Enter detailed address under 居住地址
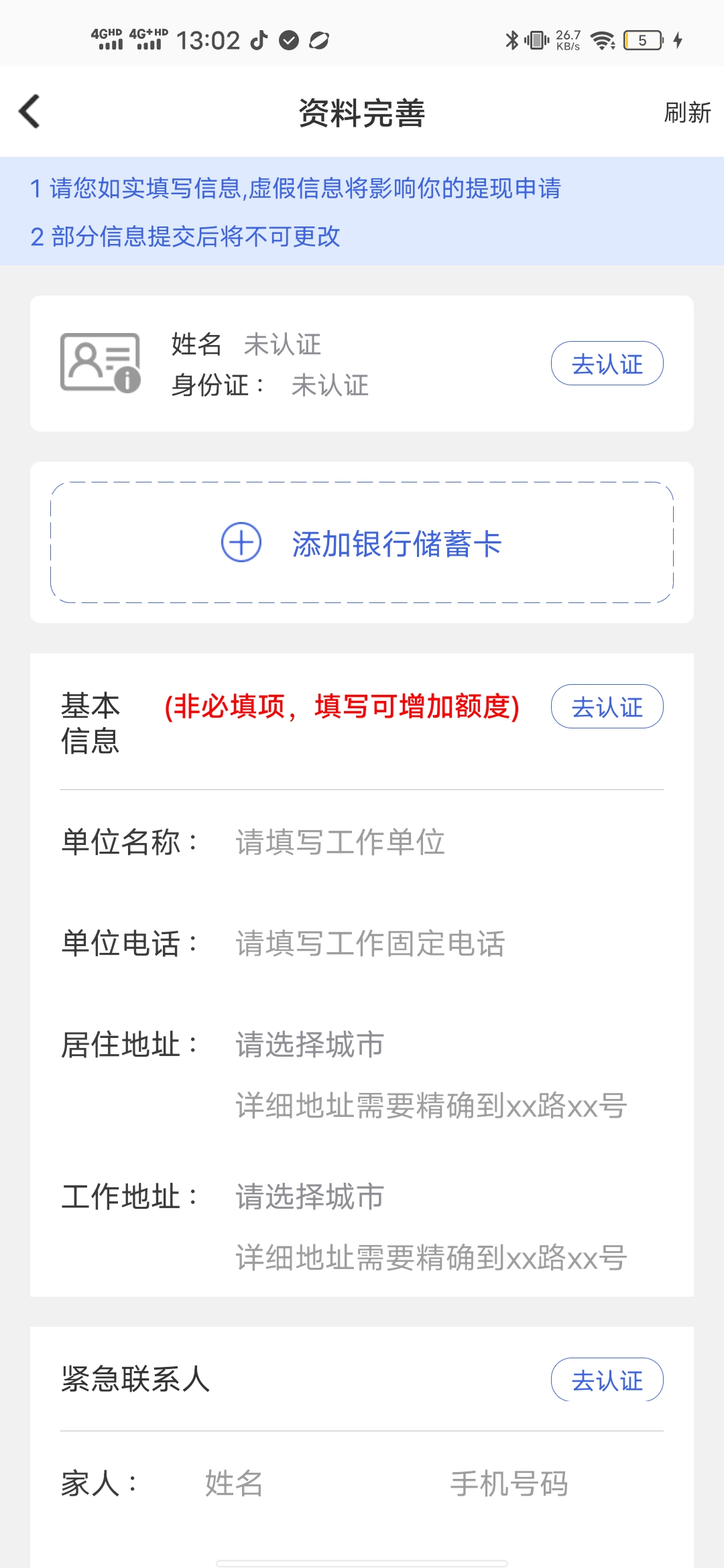 click(x=430, y=1106)
